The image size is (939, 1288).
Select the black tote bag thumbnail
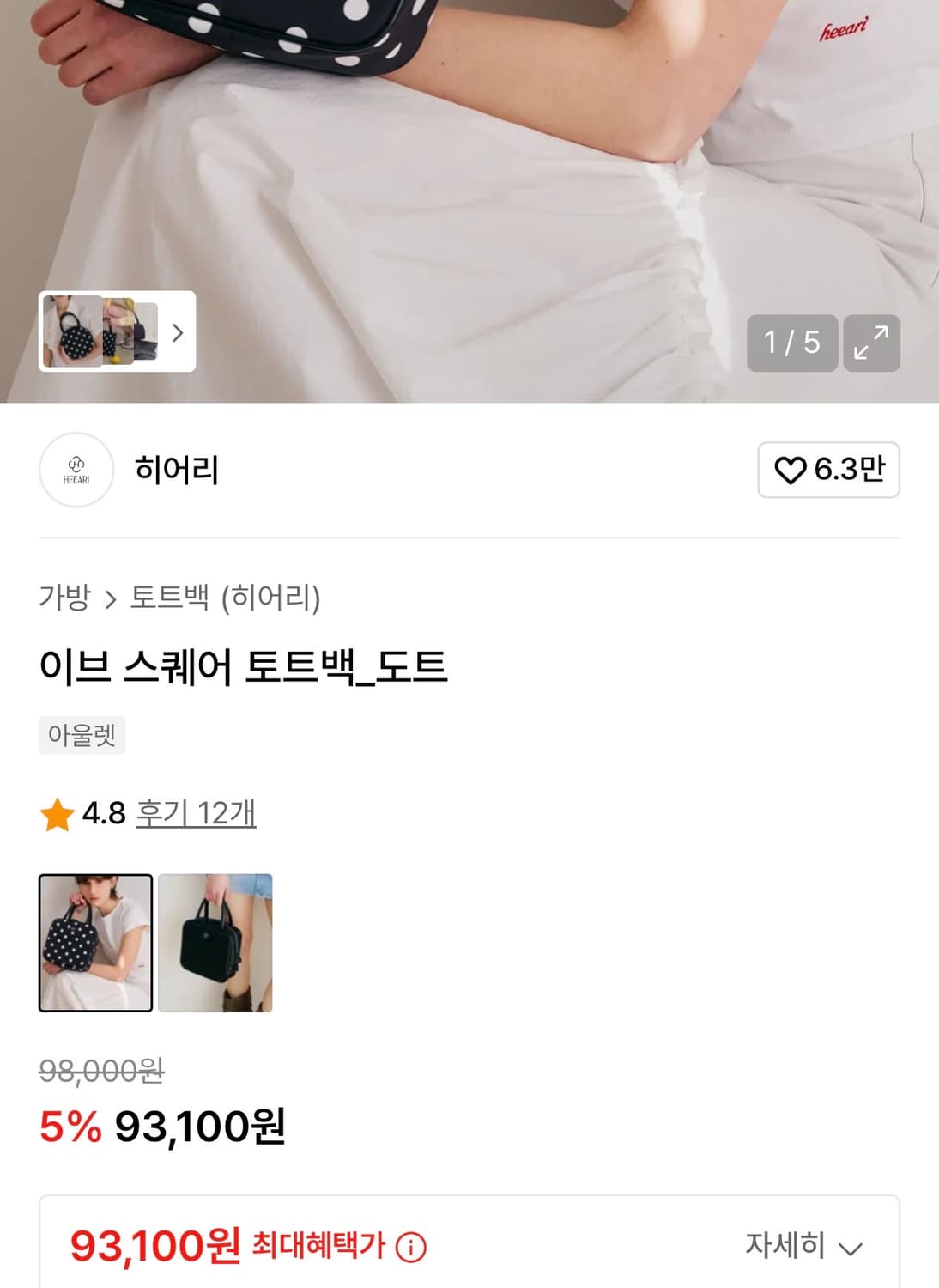pyautogui.click(x=215, y=942)
